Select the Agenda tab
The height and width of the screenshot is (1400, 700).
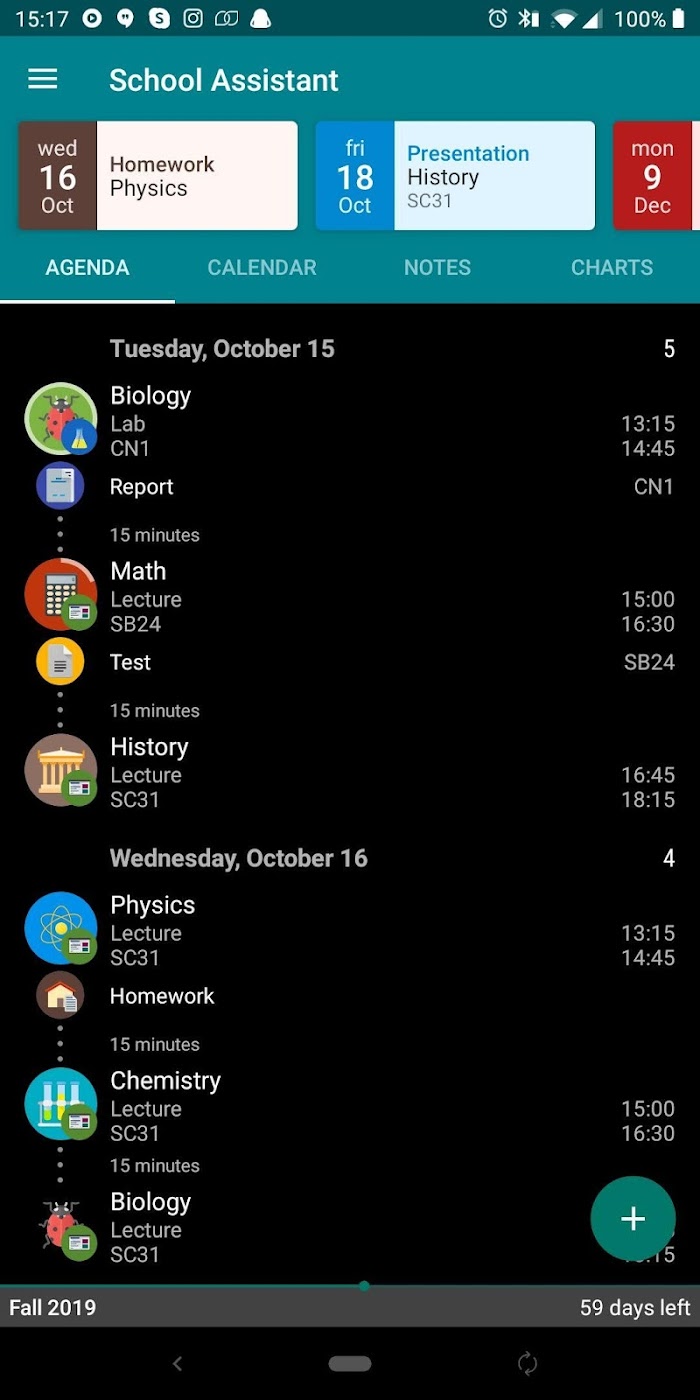tap(87, 267)
